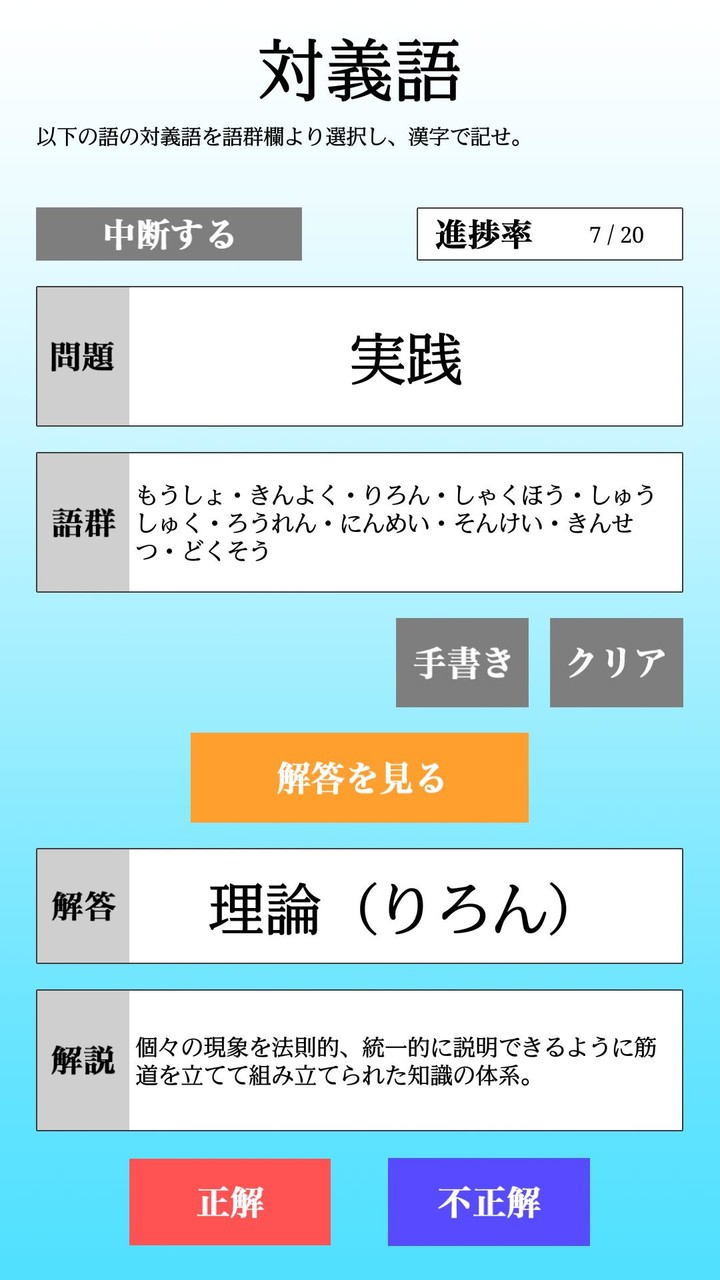Tap 解答を見る to show the answer
Image resolution: width=720 pixels, height=1280 pixels.
coord(359,777)
